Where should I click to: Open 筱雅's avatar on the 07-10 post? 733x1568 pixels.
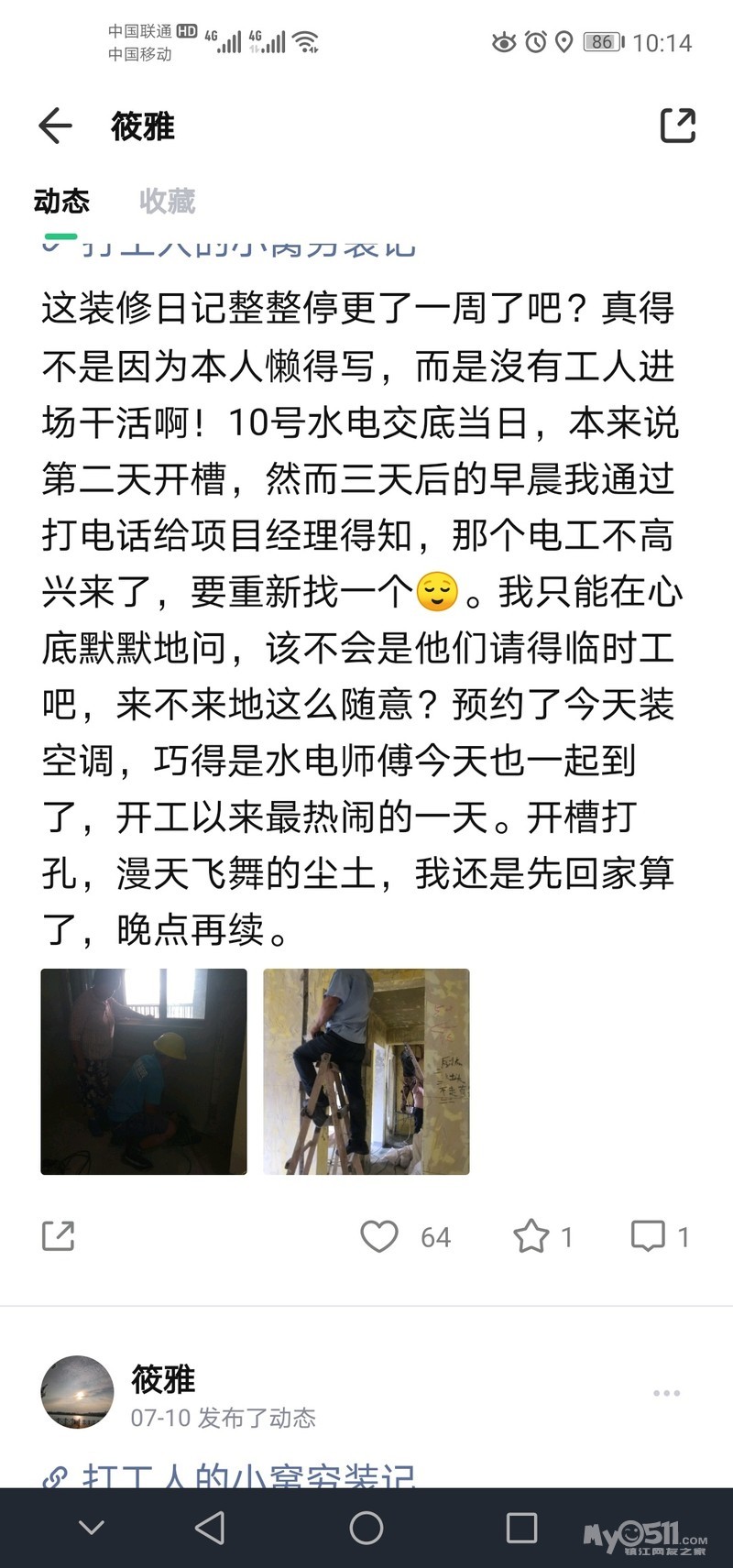coord(77,1392)
